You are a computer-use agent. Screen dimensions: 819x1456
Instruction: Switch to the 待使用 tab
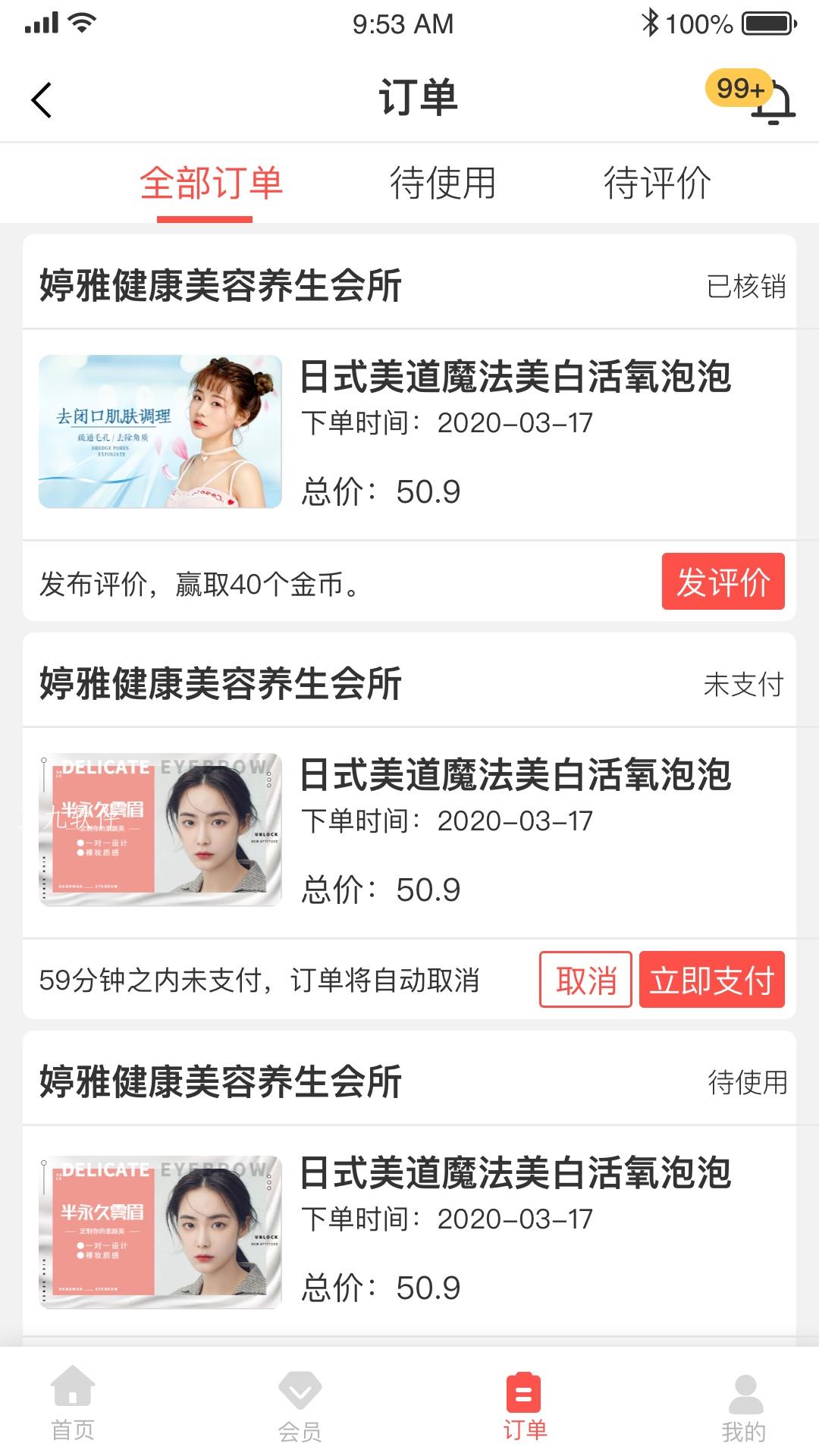tap(443, 184)
